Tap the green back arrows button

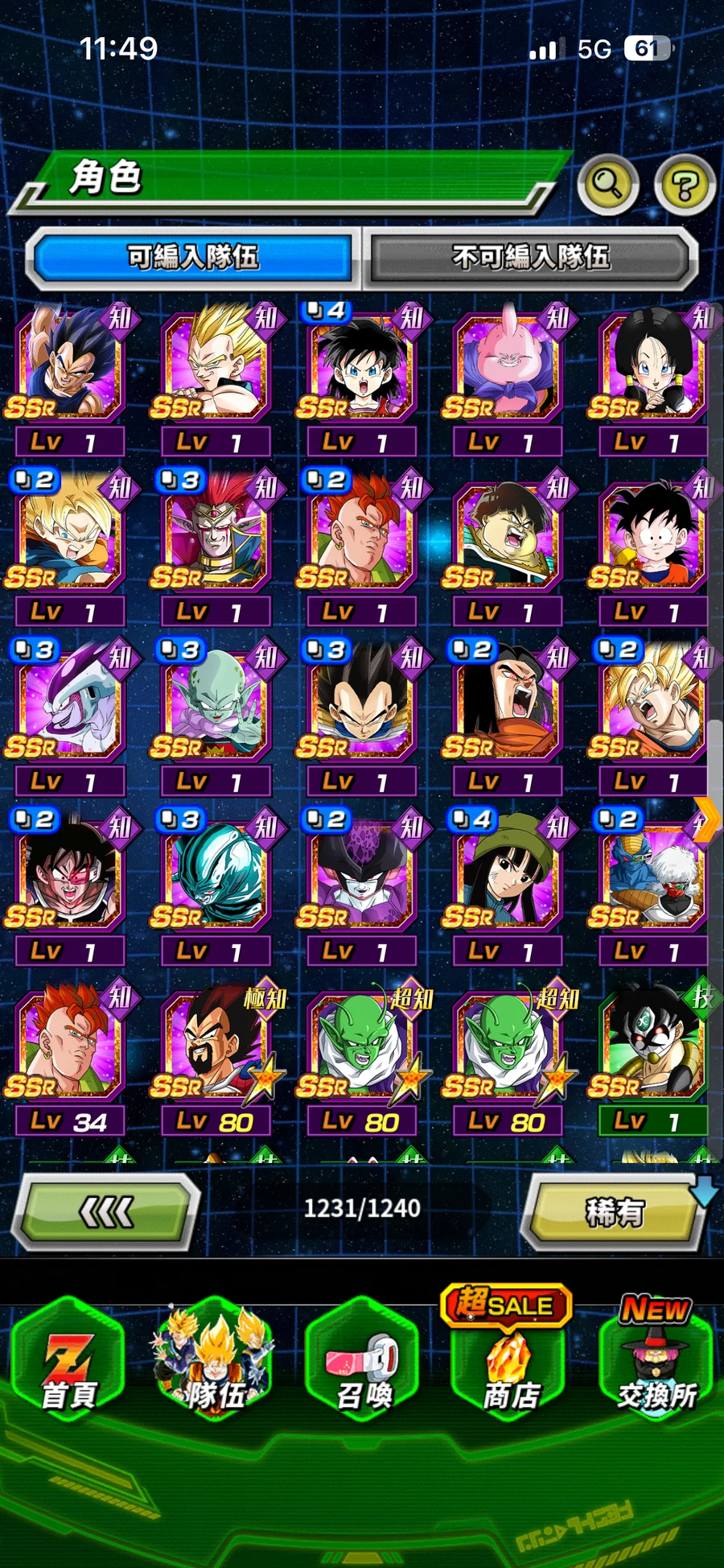pos(106,1211)
